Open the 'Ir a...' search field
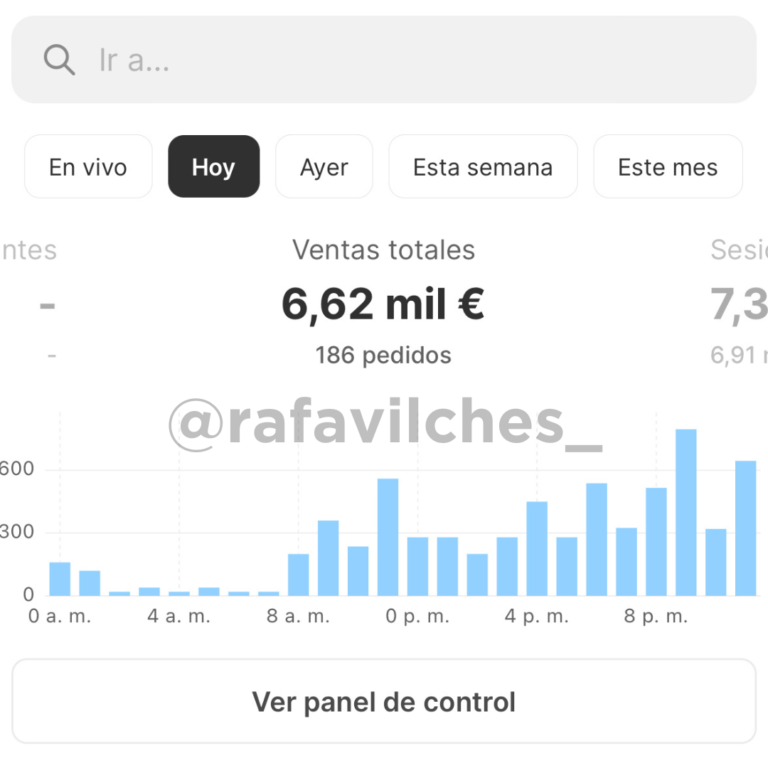 [384, 60]
